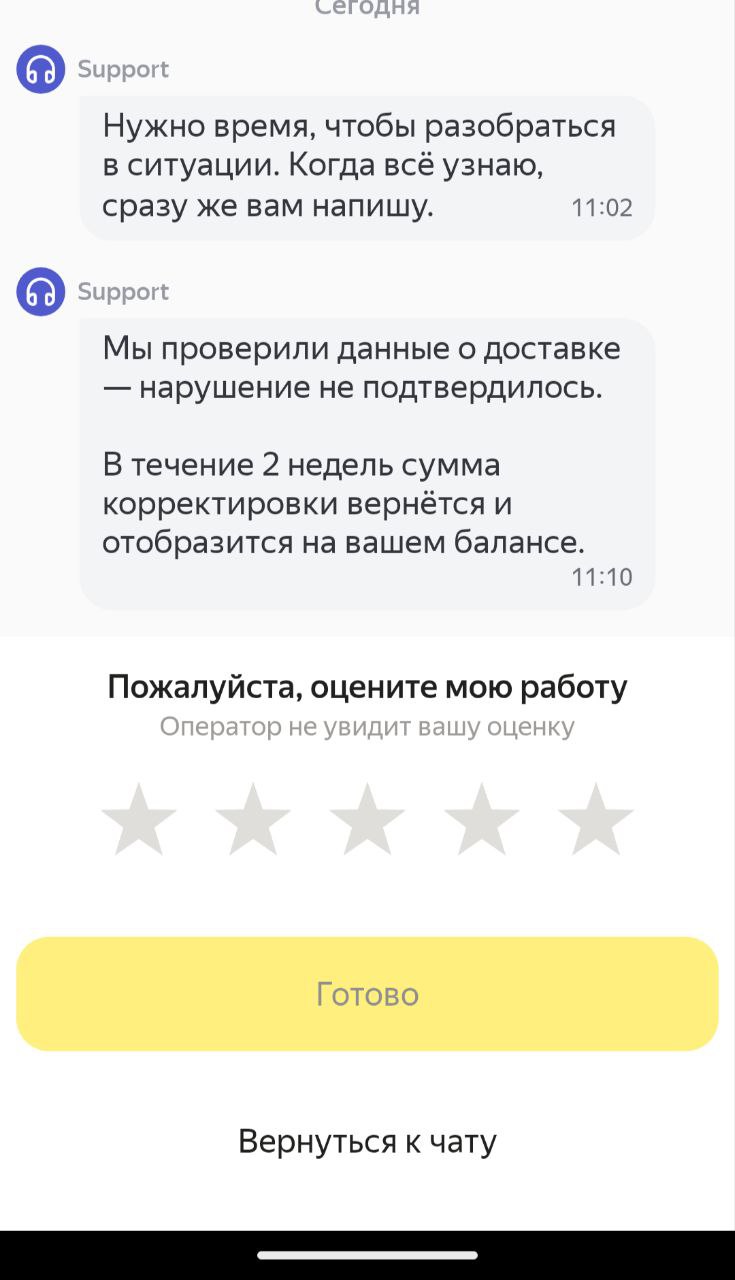Give a two-star rating
735x1280 pixels.
point(253,820)
